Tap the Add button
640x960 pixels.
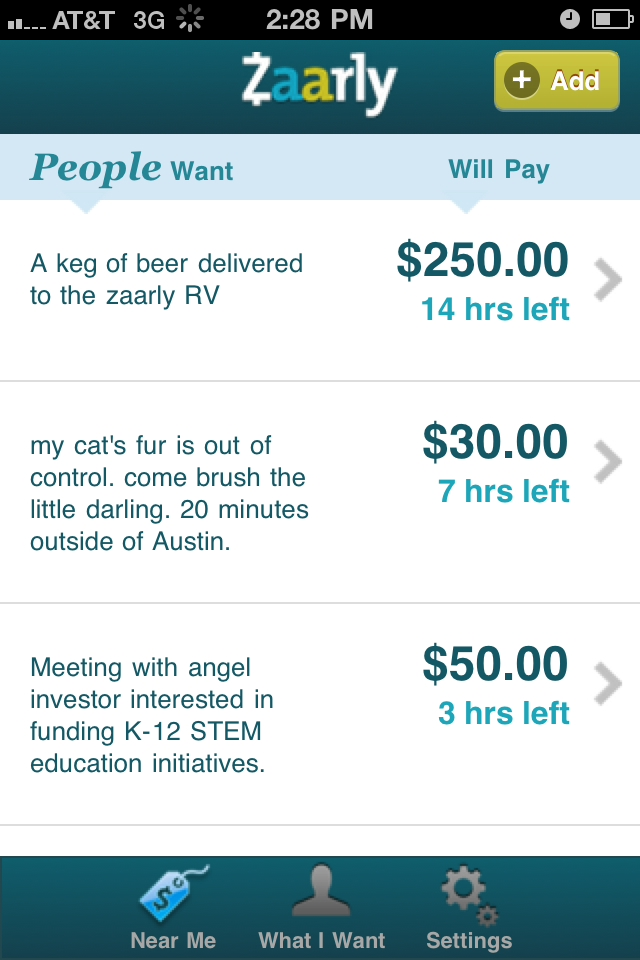(556, 81)
